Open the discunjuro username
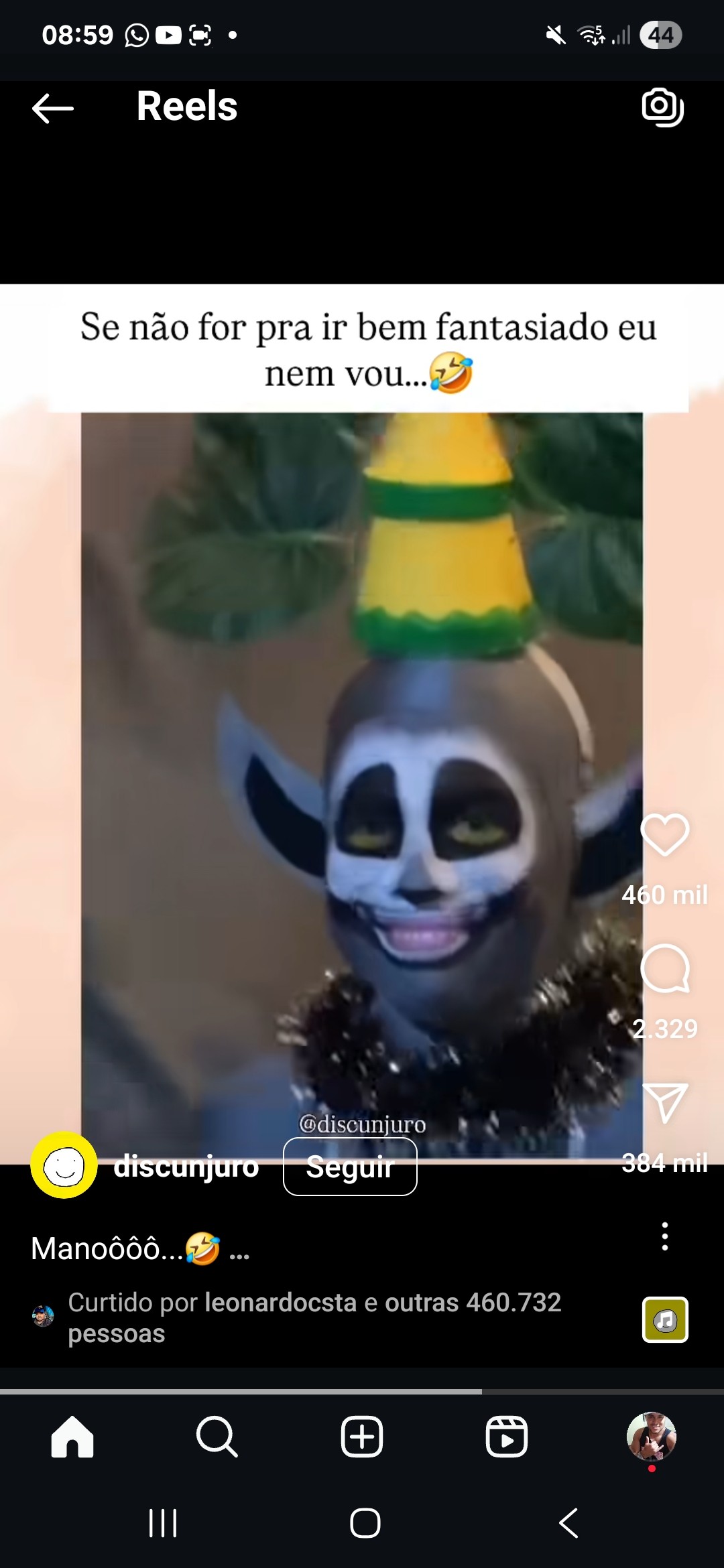Viewport: 724px width, 1568px height. [x=186, y=1167]
